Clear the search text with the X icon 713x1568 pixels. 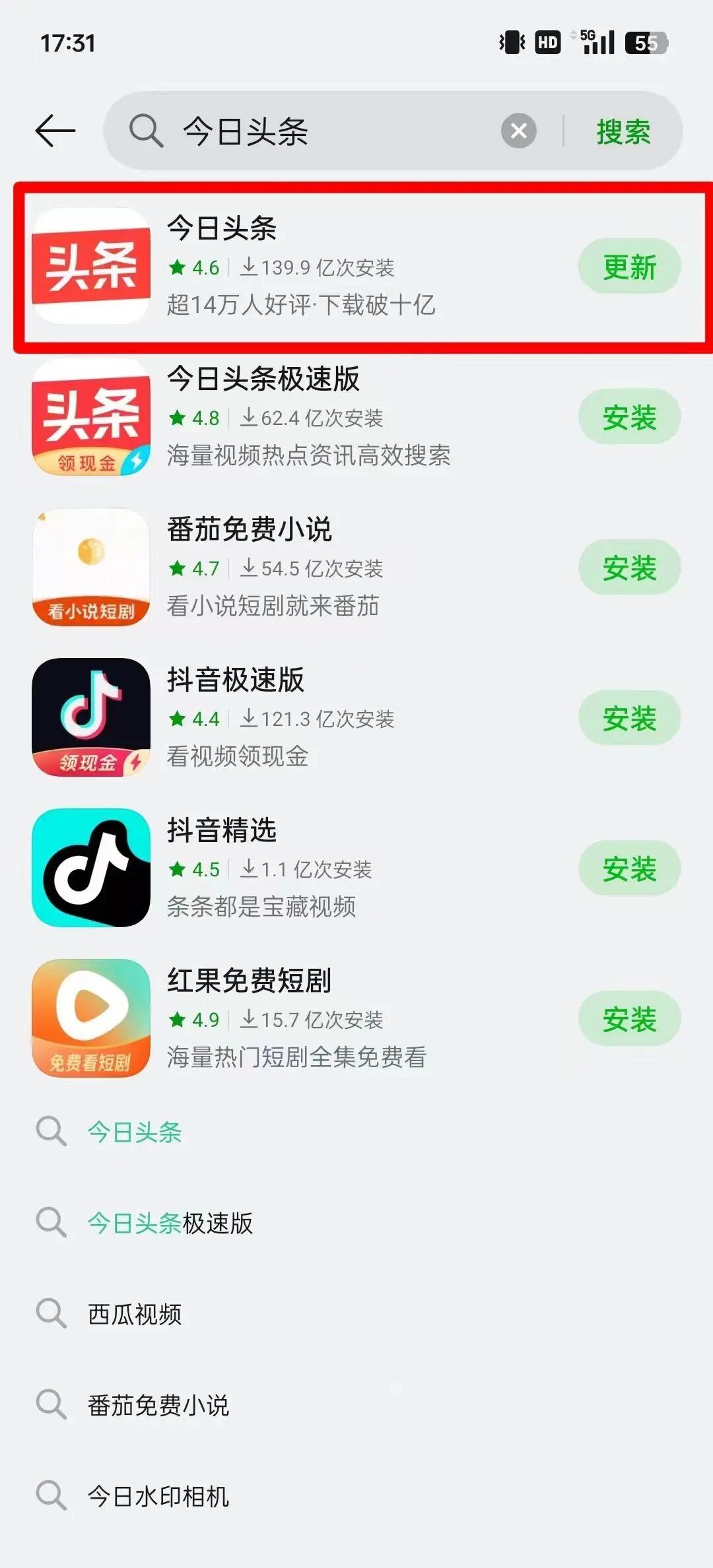point(519,130)
